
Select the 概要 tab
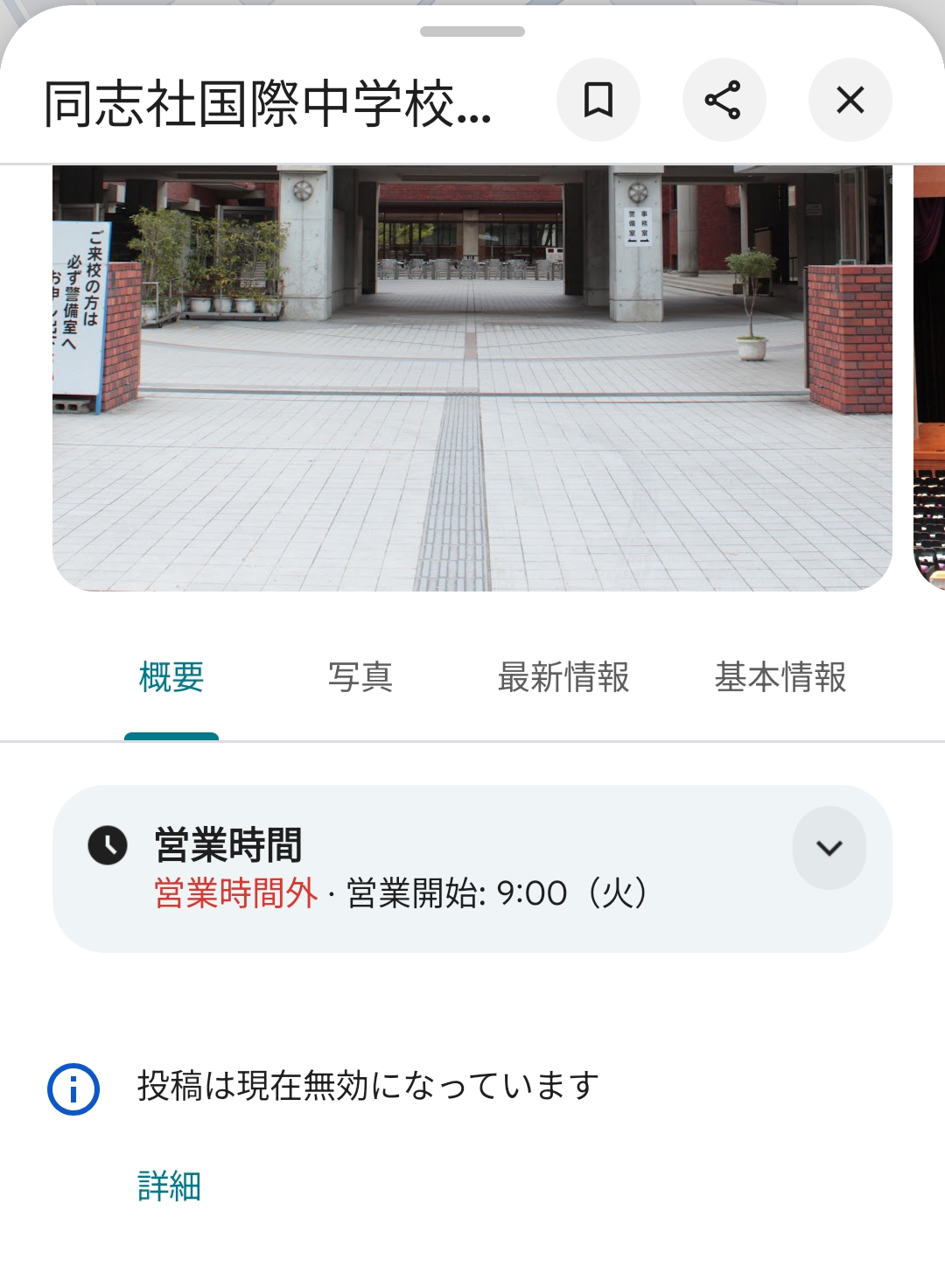[171, 677]
